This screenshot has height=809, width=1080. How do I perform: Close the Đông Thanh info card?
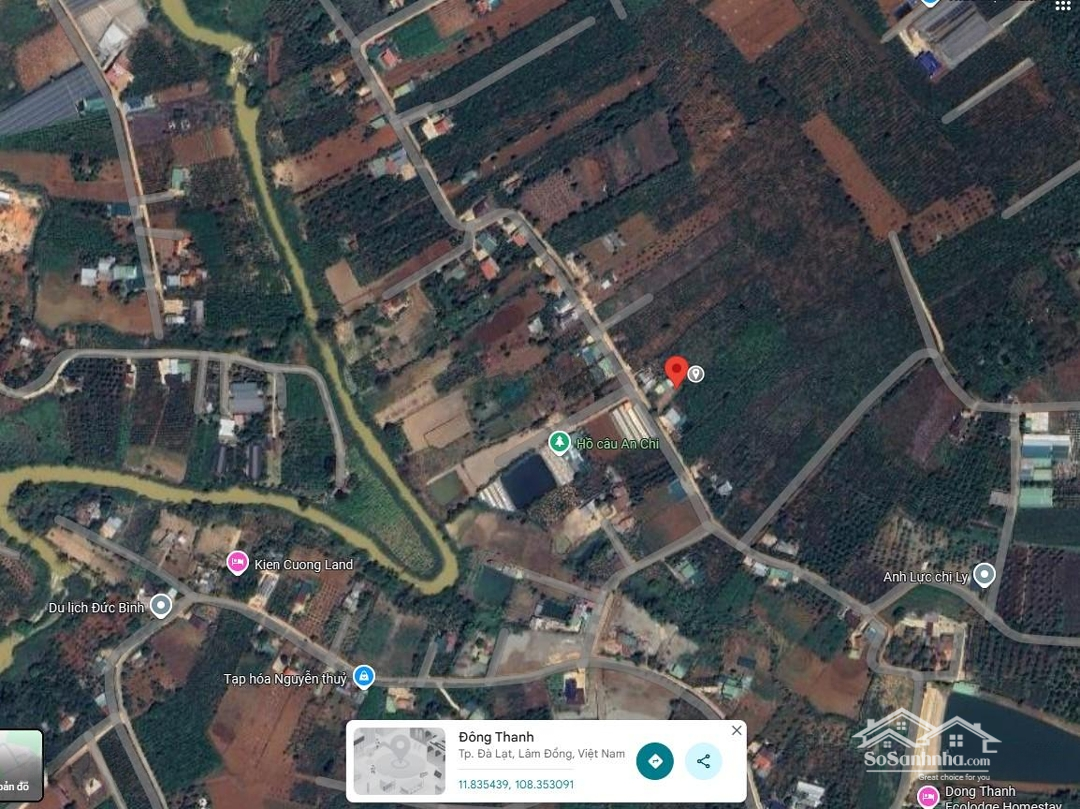737,731
